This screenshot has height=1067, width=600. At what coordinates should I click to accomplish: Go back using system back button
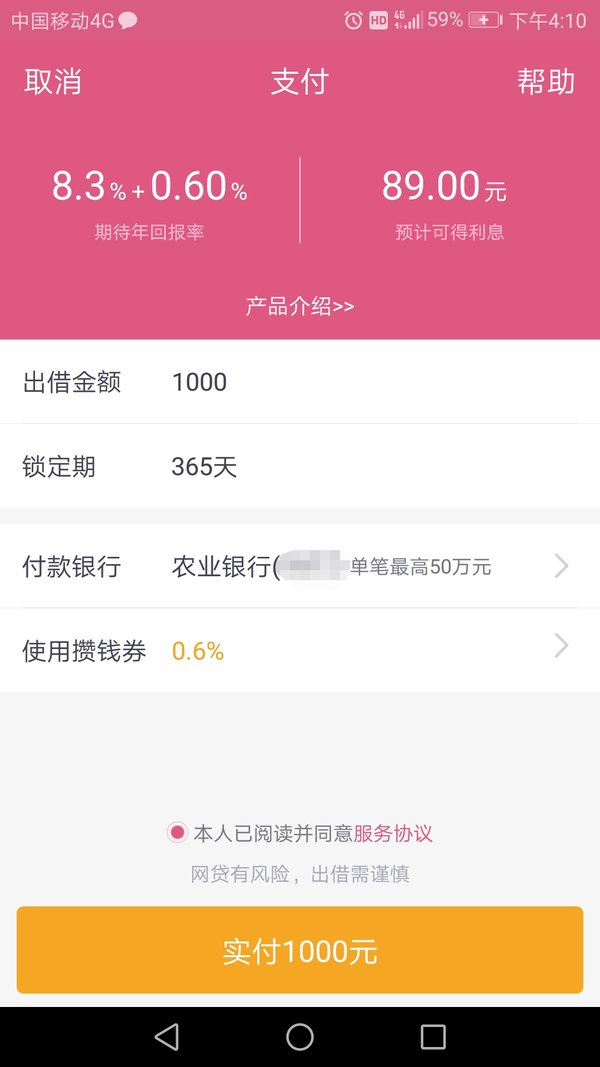[x=167, y=1037]
